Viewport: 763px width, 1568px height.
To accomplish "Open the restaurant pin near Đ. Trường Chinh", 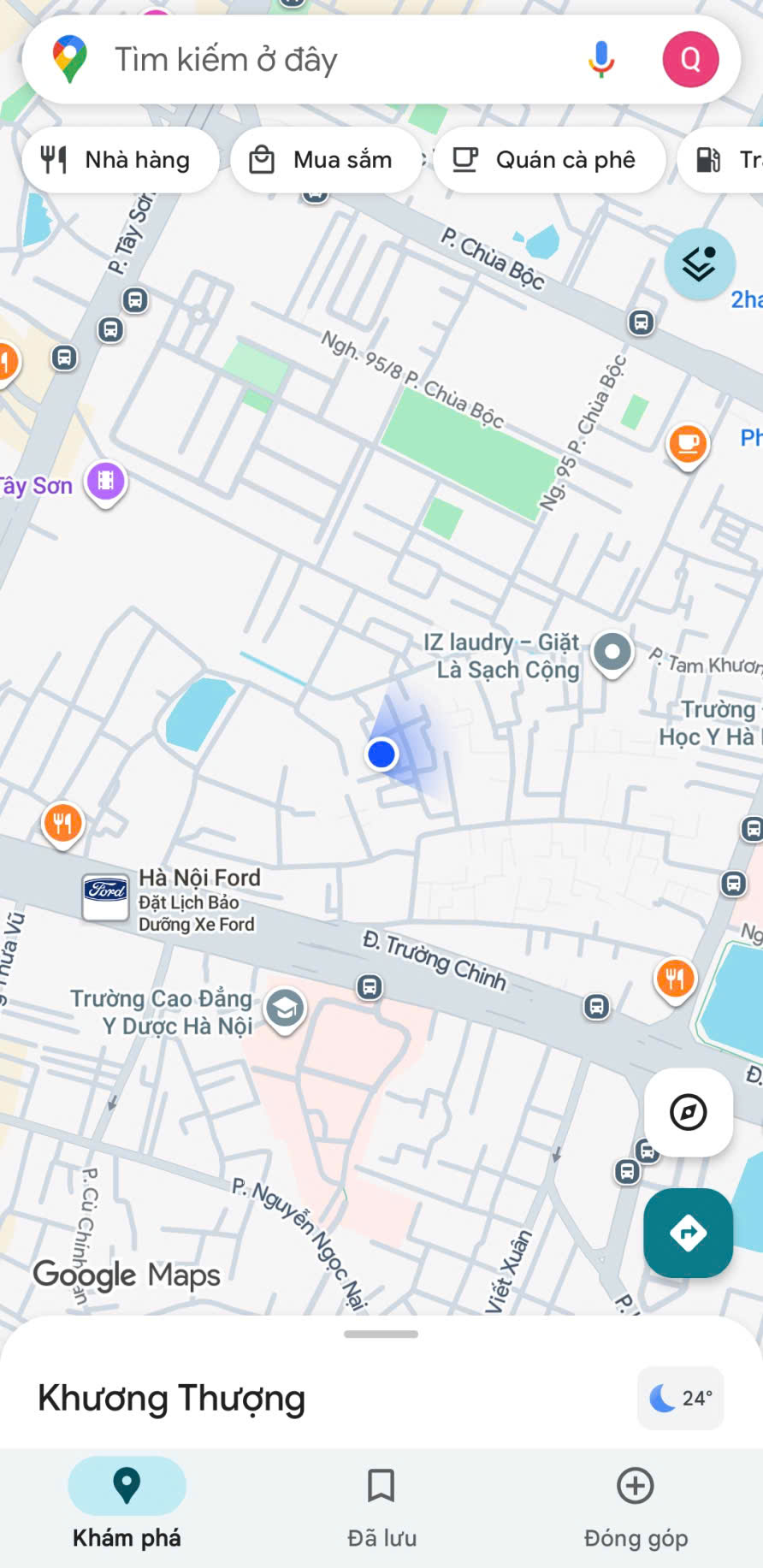I will 675,978.
